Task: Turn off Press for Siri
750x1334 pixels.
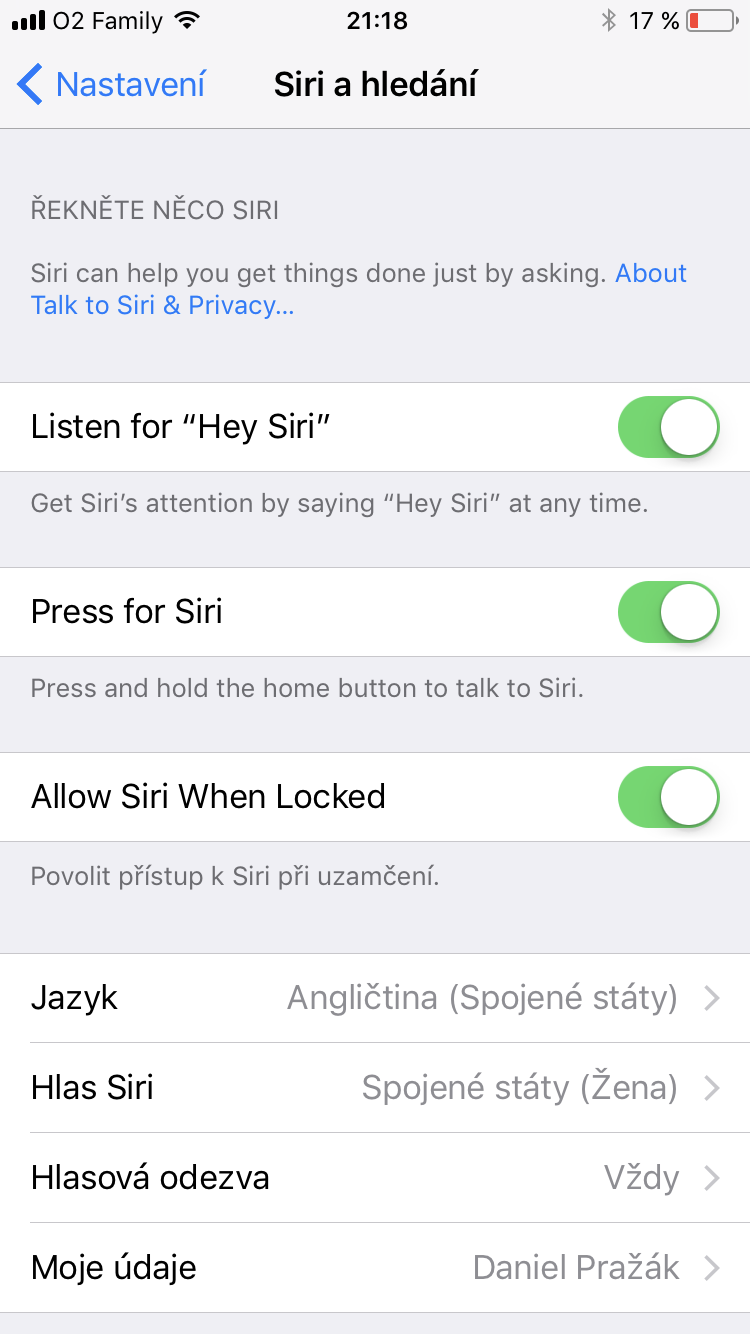Action: click(668, 612)
